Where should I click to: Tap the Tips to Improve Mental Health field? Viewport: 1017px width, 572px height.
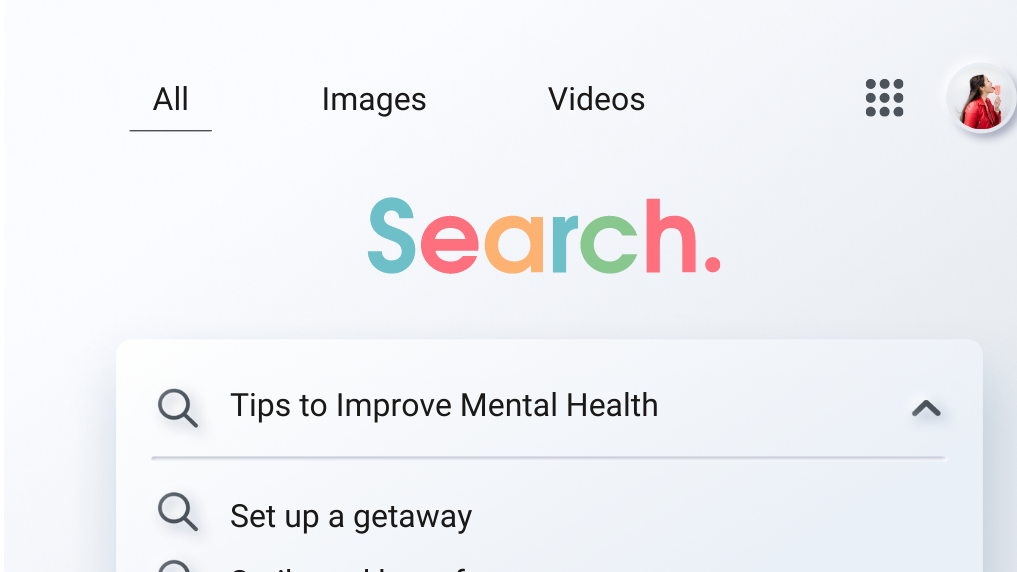(x=444, y=405)
